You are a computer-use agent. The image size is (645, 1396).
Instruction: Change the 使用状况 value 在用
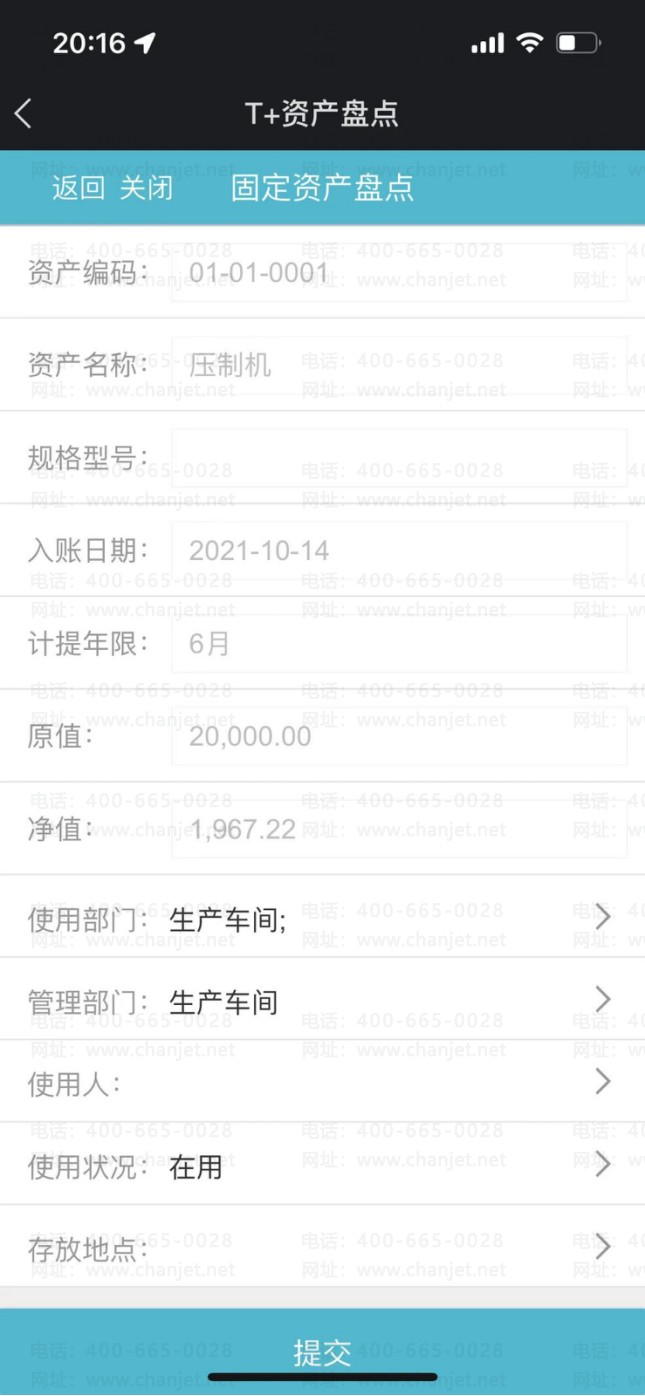click(x=322, y=1165)
